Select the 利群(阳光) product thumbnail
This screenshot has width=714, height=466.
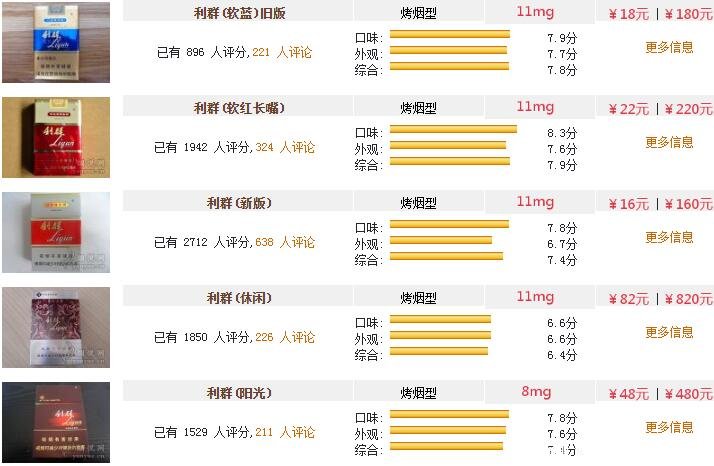(x=42, y=422)
